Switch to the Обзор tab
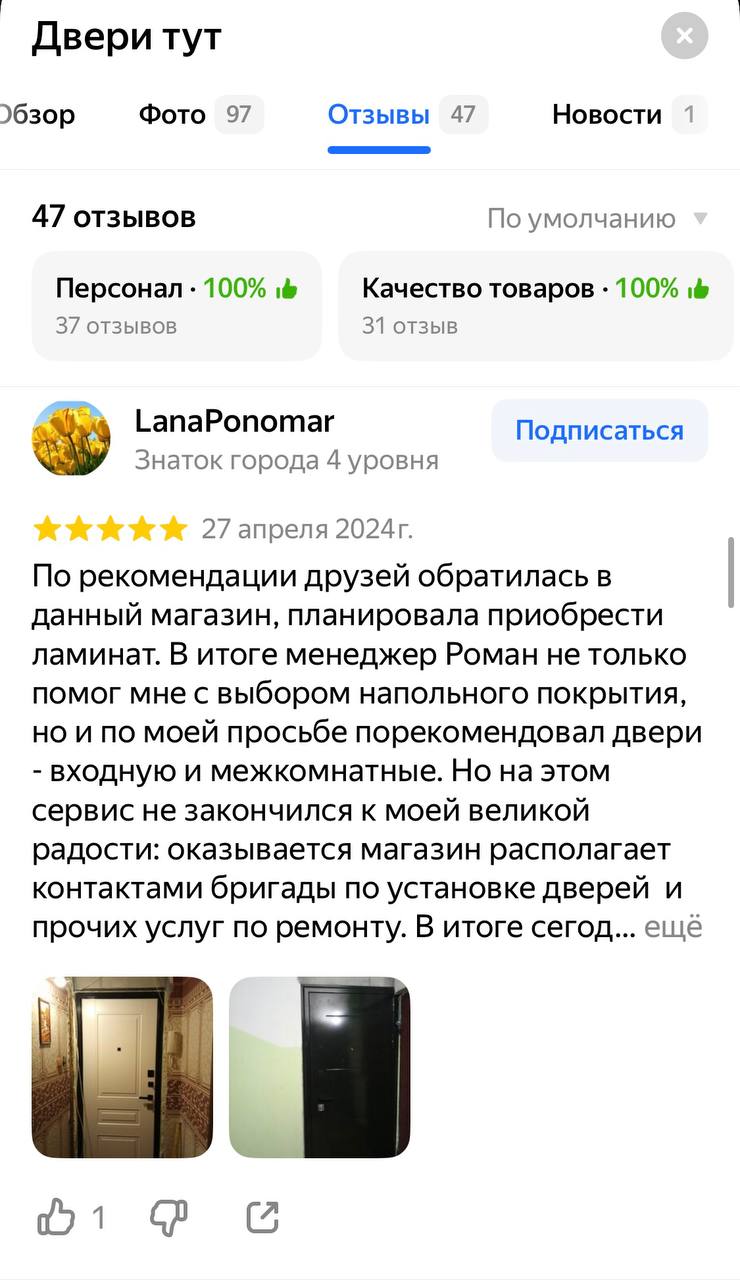 (37, 115)
